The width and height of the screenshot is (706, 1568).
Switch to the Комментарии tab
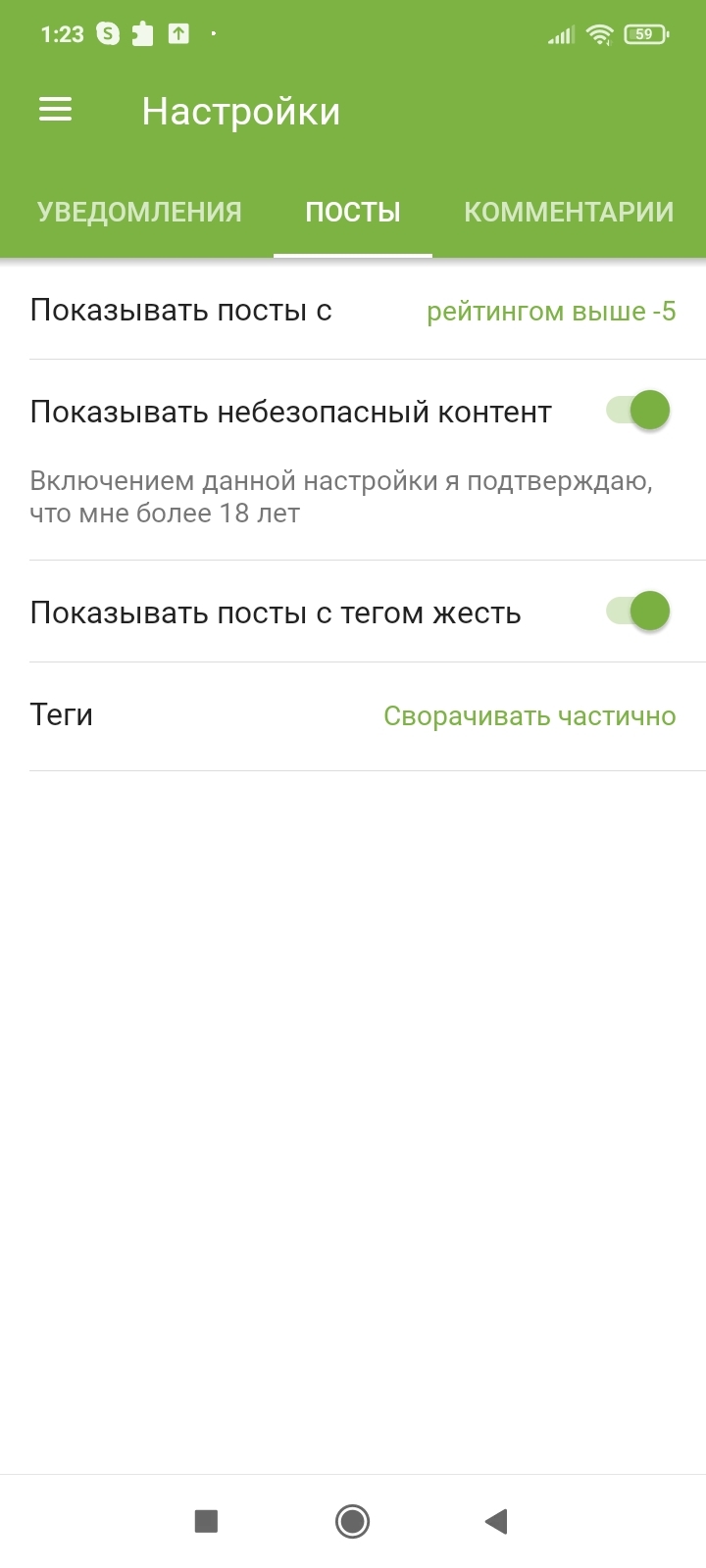pos(569,212)
